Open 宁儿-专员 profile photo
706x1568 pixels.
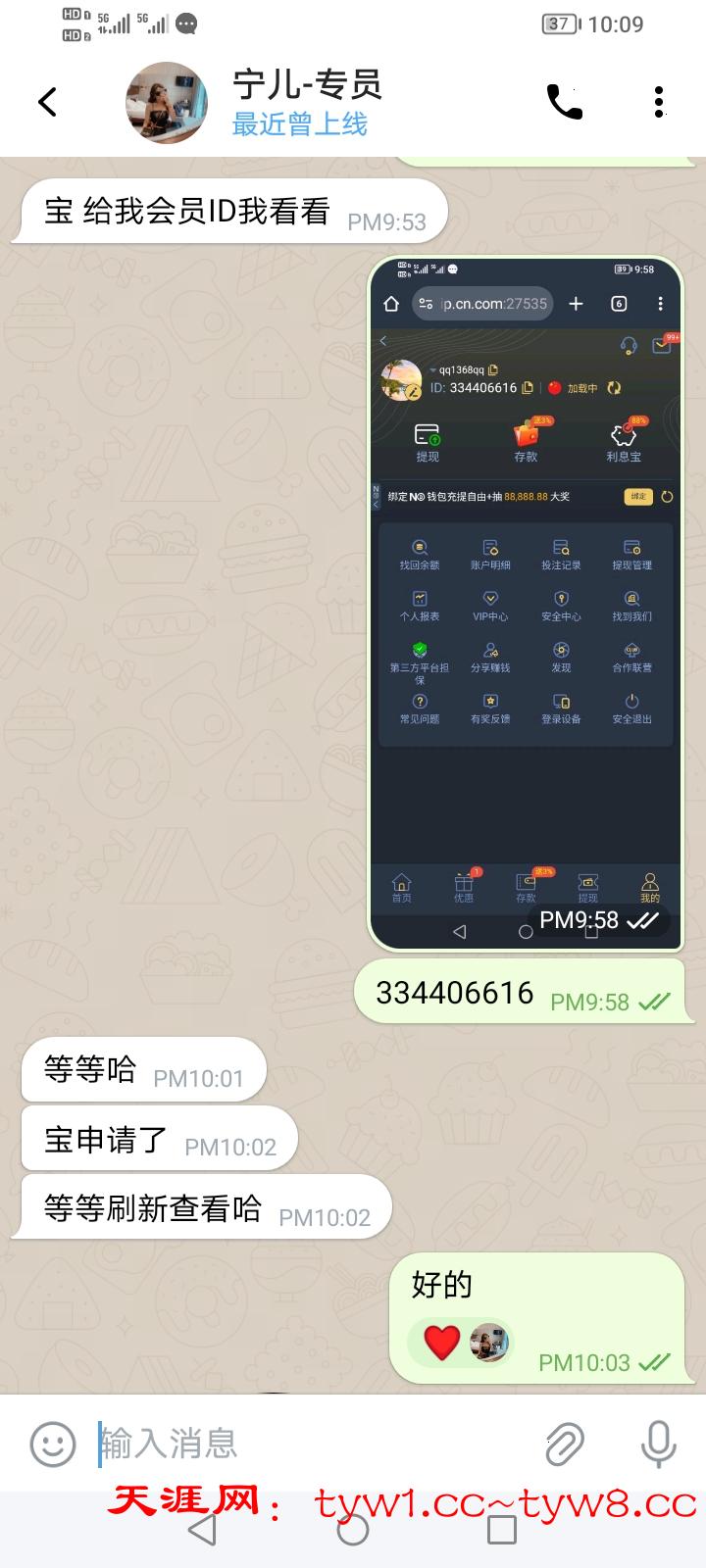(x=167, y=102)
